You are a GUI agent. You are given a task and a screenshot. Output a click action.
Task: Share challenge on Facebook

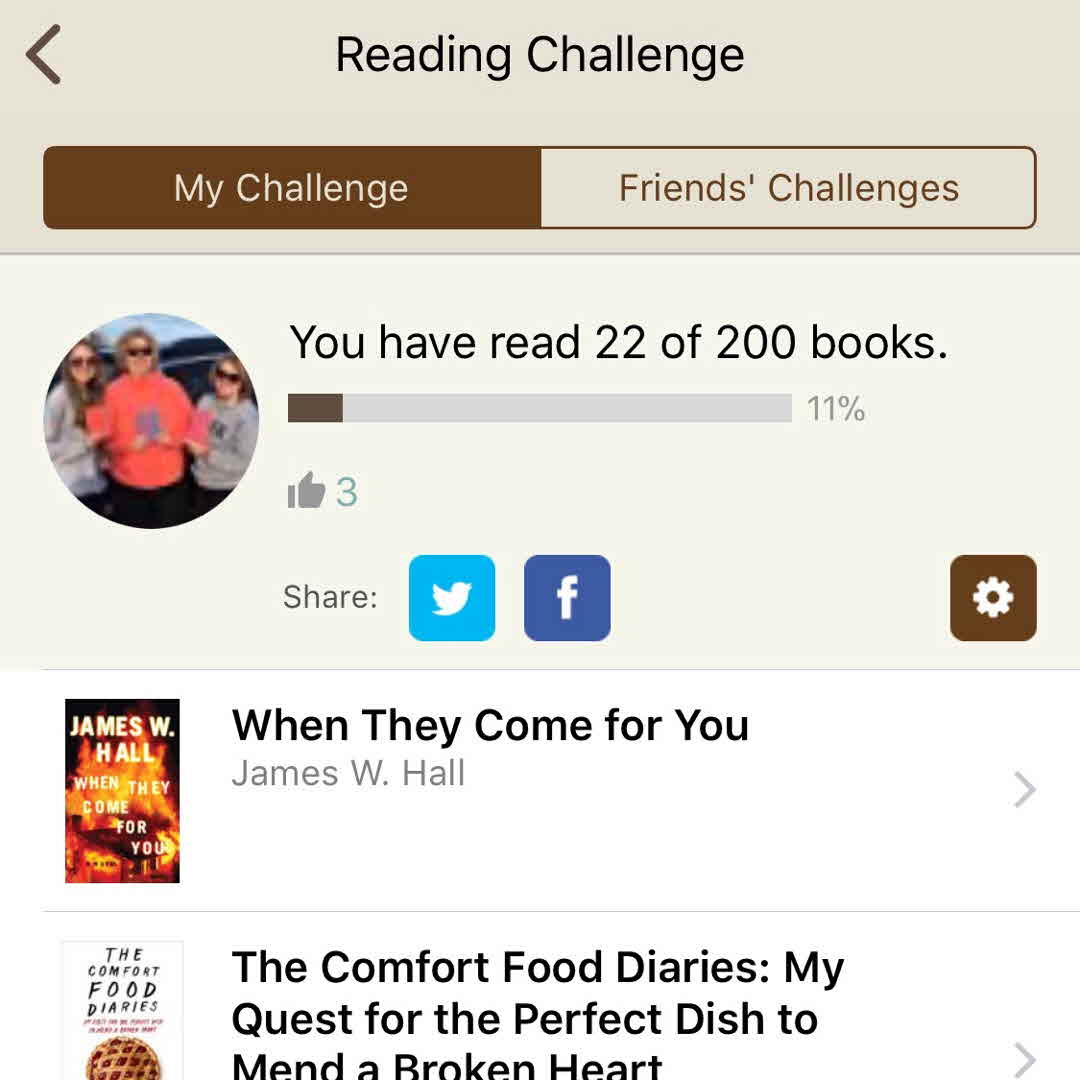coord(567,598)
